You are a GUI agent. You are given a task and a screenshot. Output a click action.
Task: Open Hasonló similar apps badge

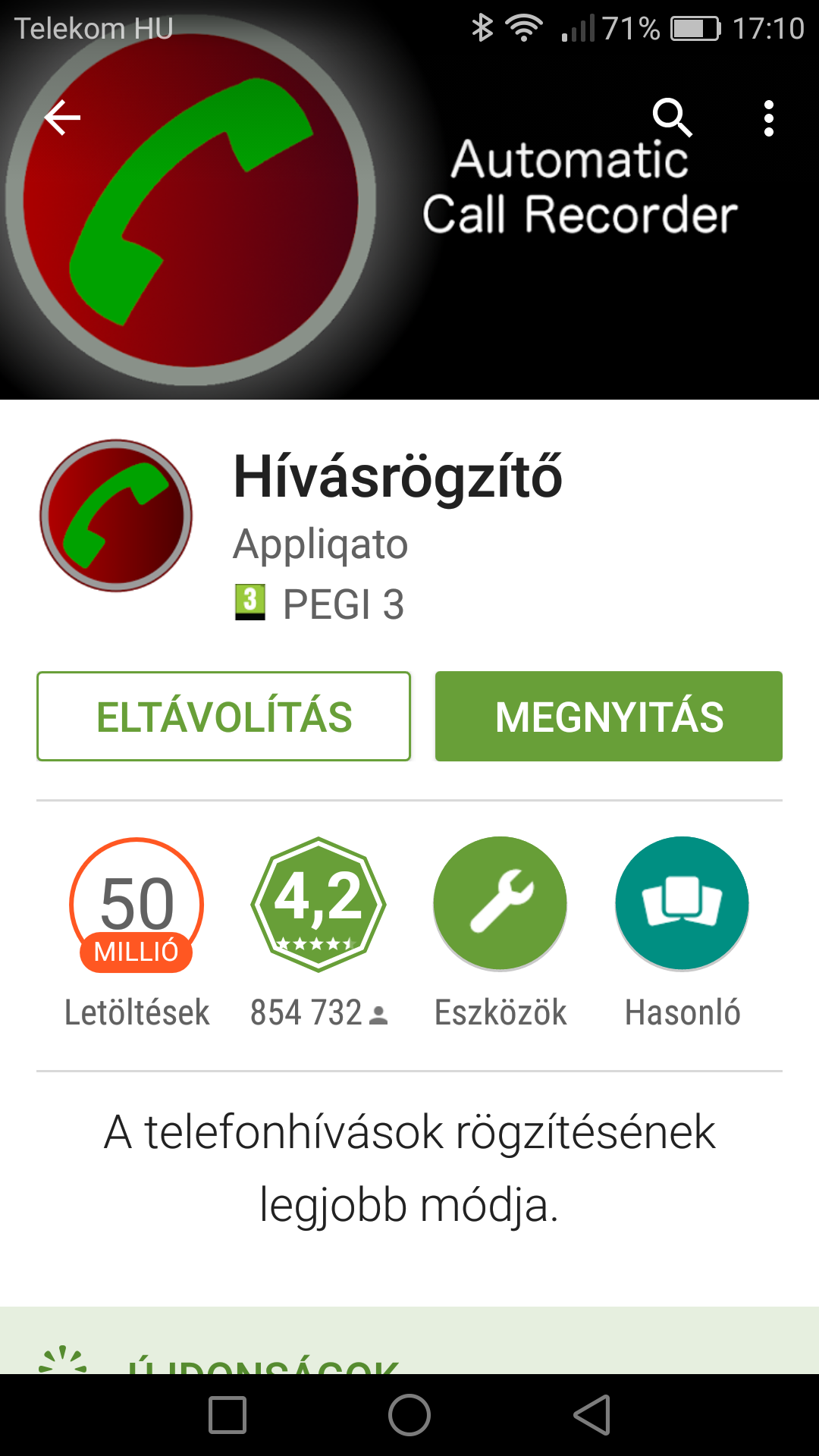coord(682,904)
